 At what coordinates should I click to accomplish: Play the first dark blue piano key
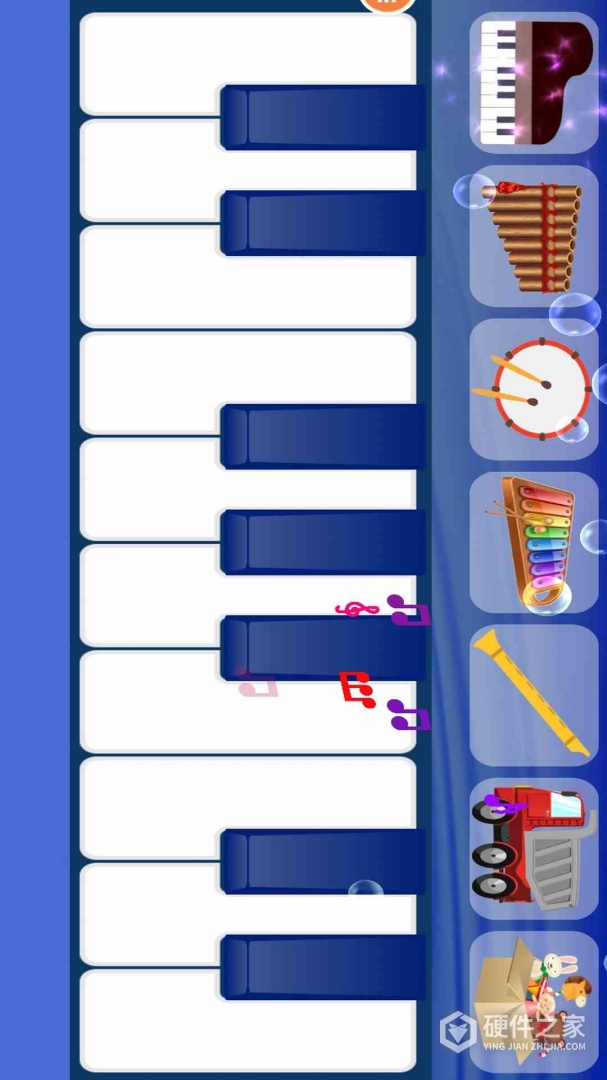tap(322, 118)
